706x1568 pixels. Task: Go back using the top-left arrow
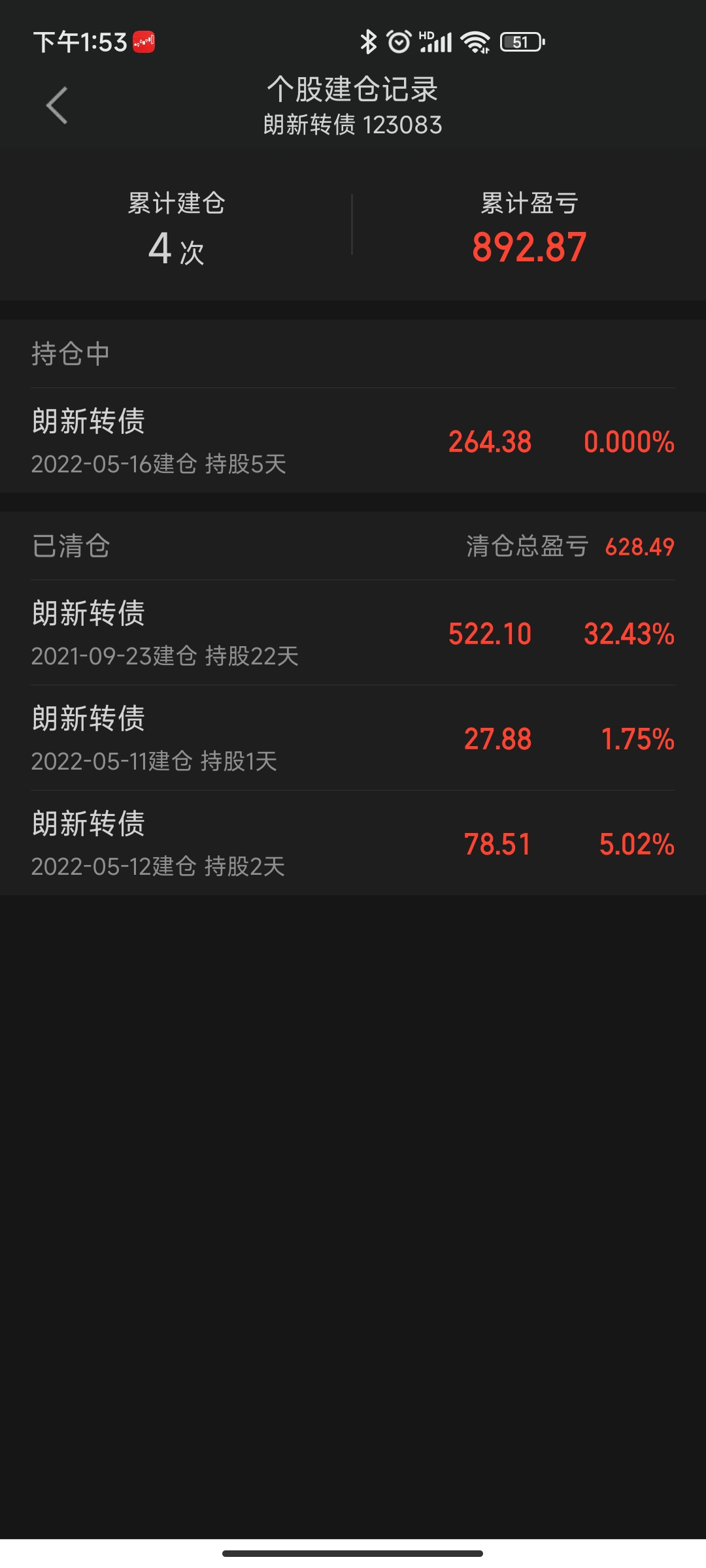[x=57, y=105]
